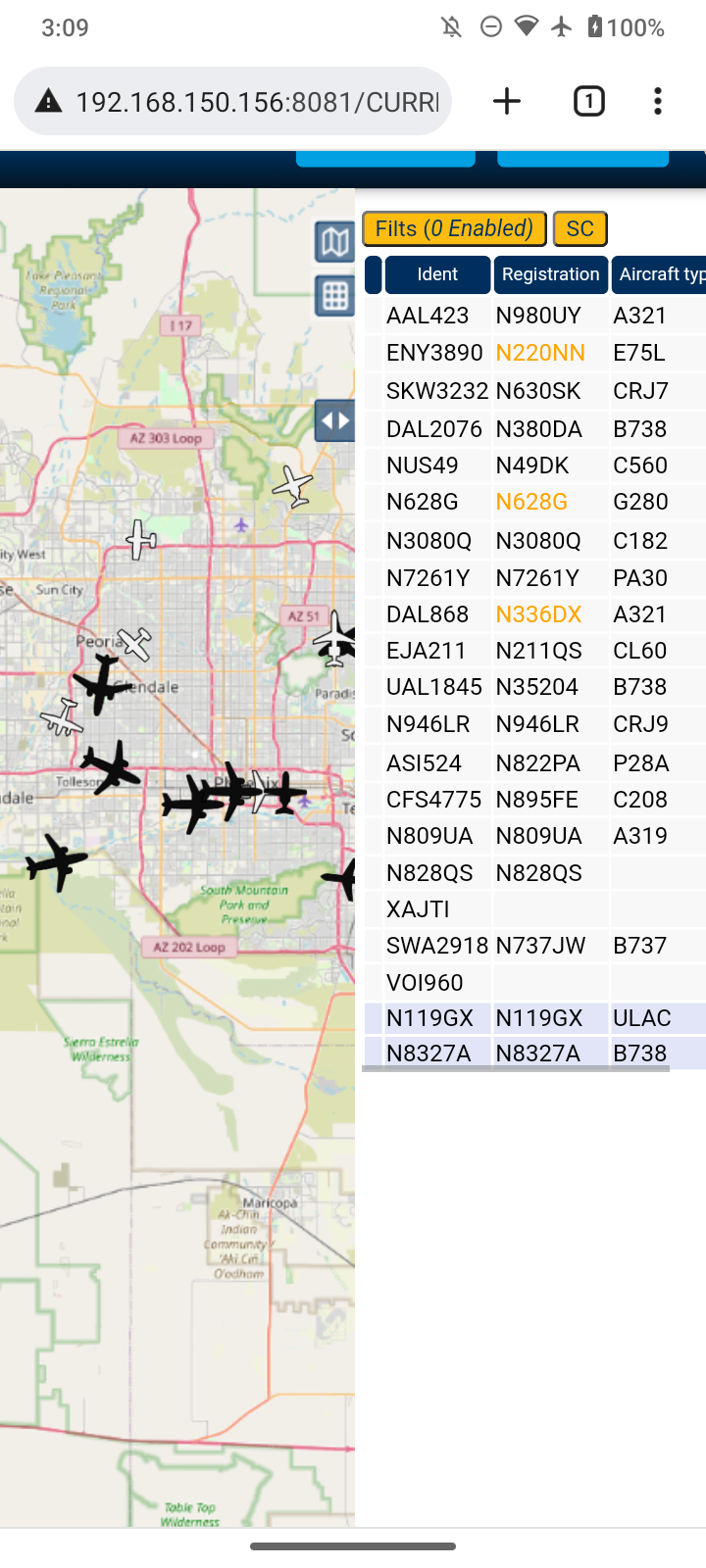This screenshot has height=1568, width=706.
Task: Sort table by Ident column
Action: (437, 274)
